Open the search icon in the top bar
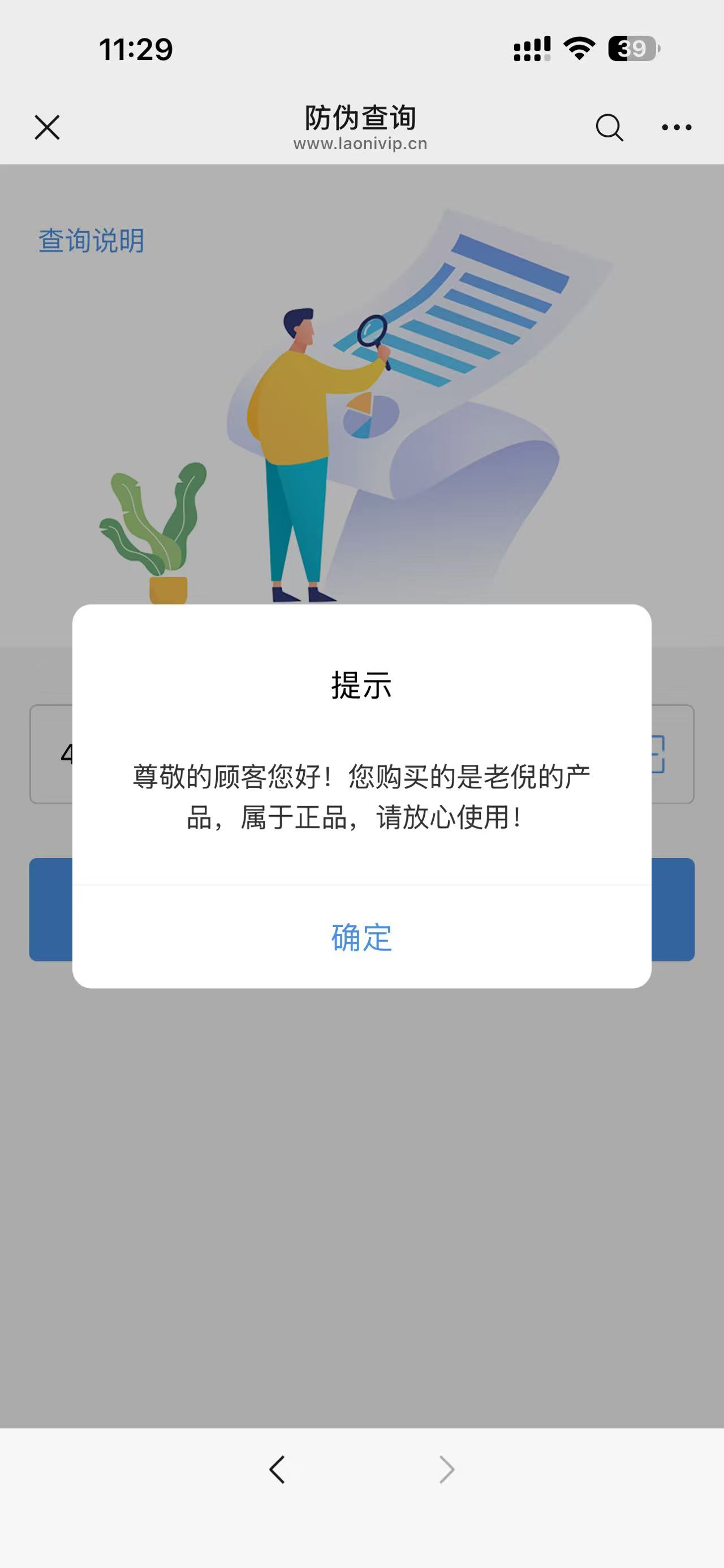 click(609, 127)
